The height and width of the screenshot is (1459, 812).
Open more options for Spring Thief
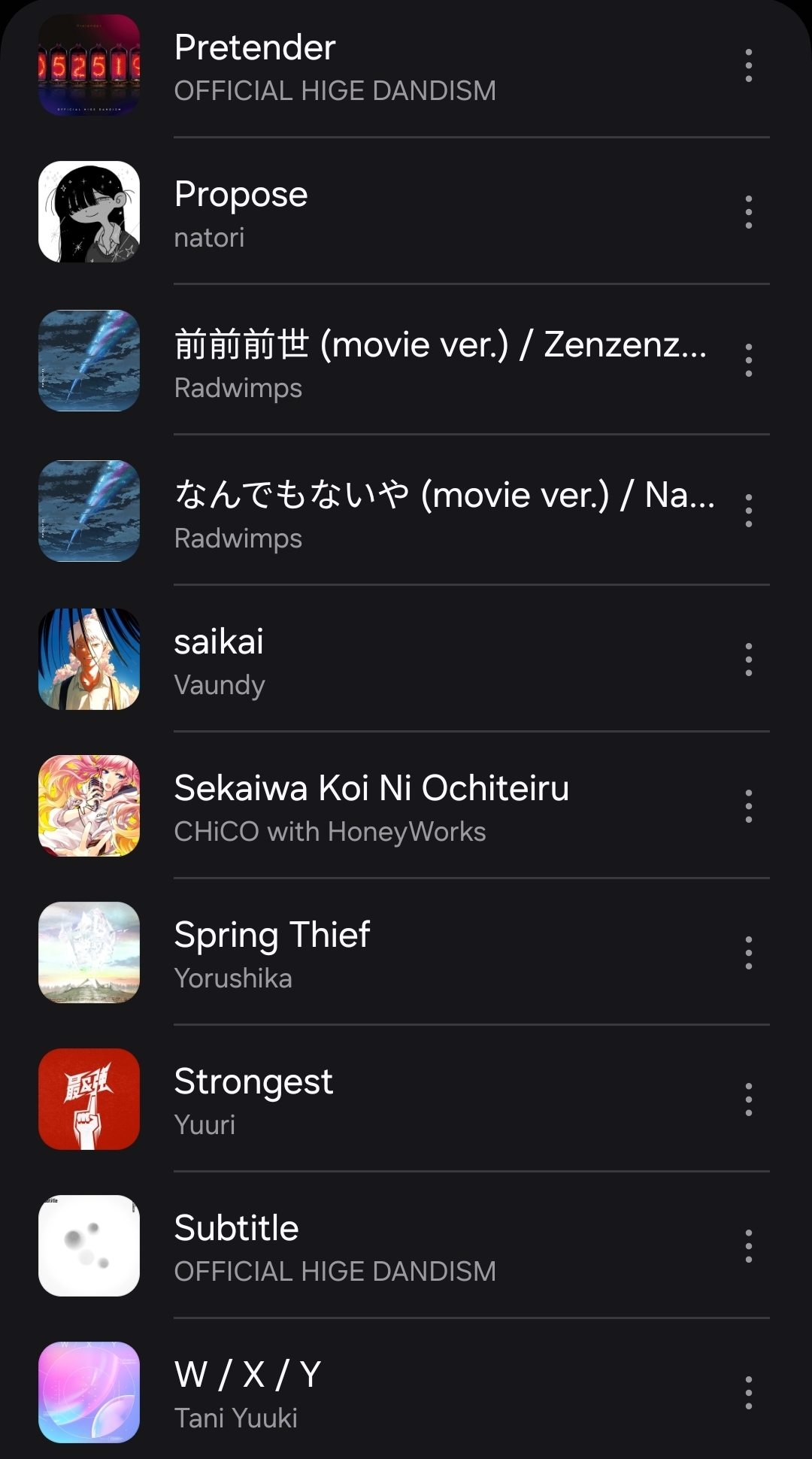pyautogui.click(x=748, y=953)
